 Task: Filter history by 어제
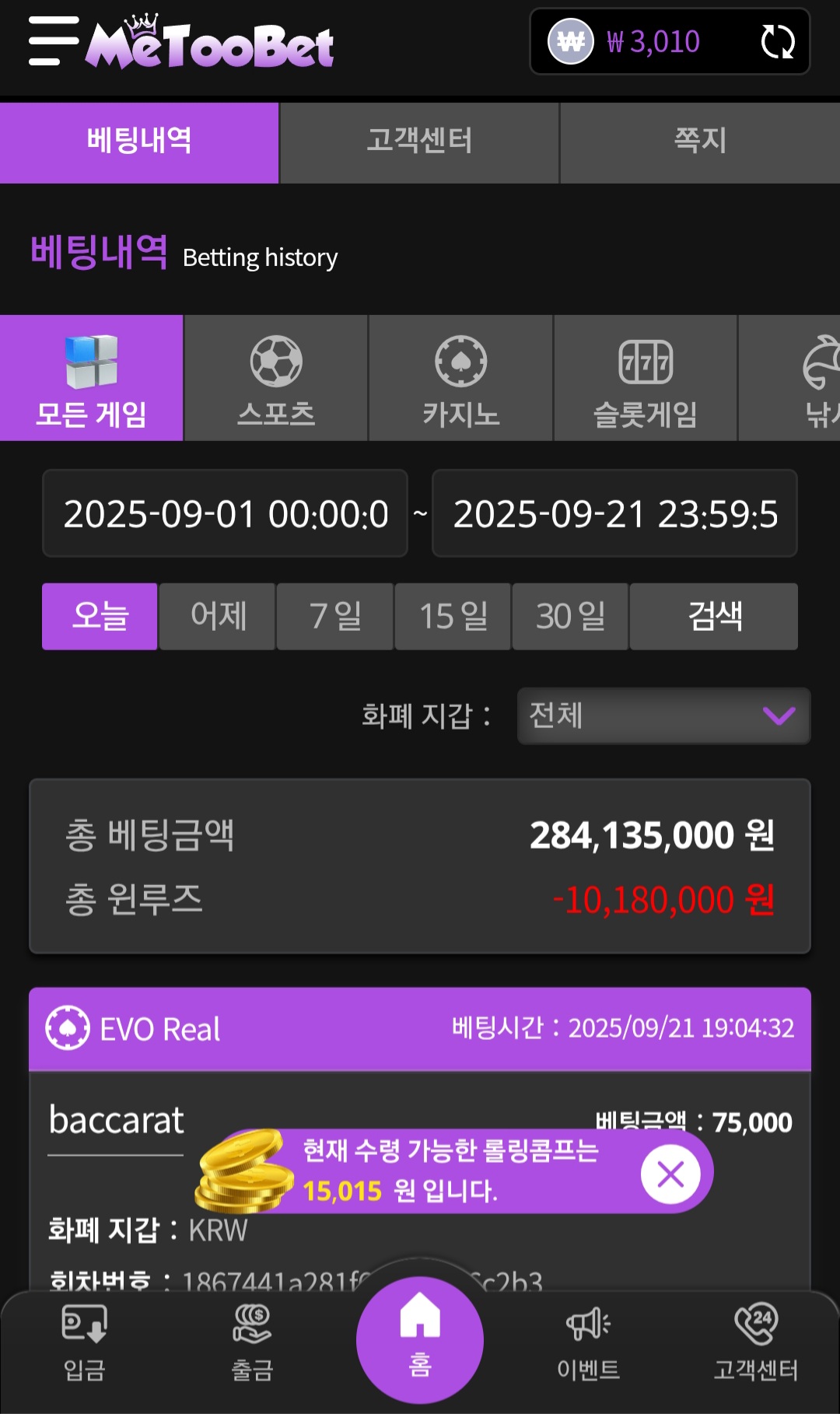click(x=217, y=616)
